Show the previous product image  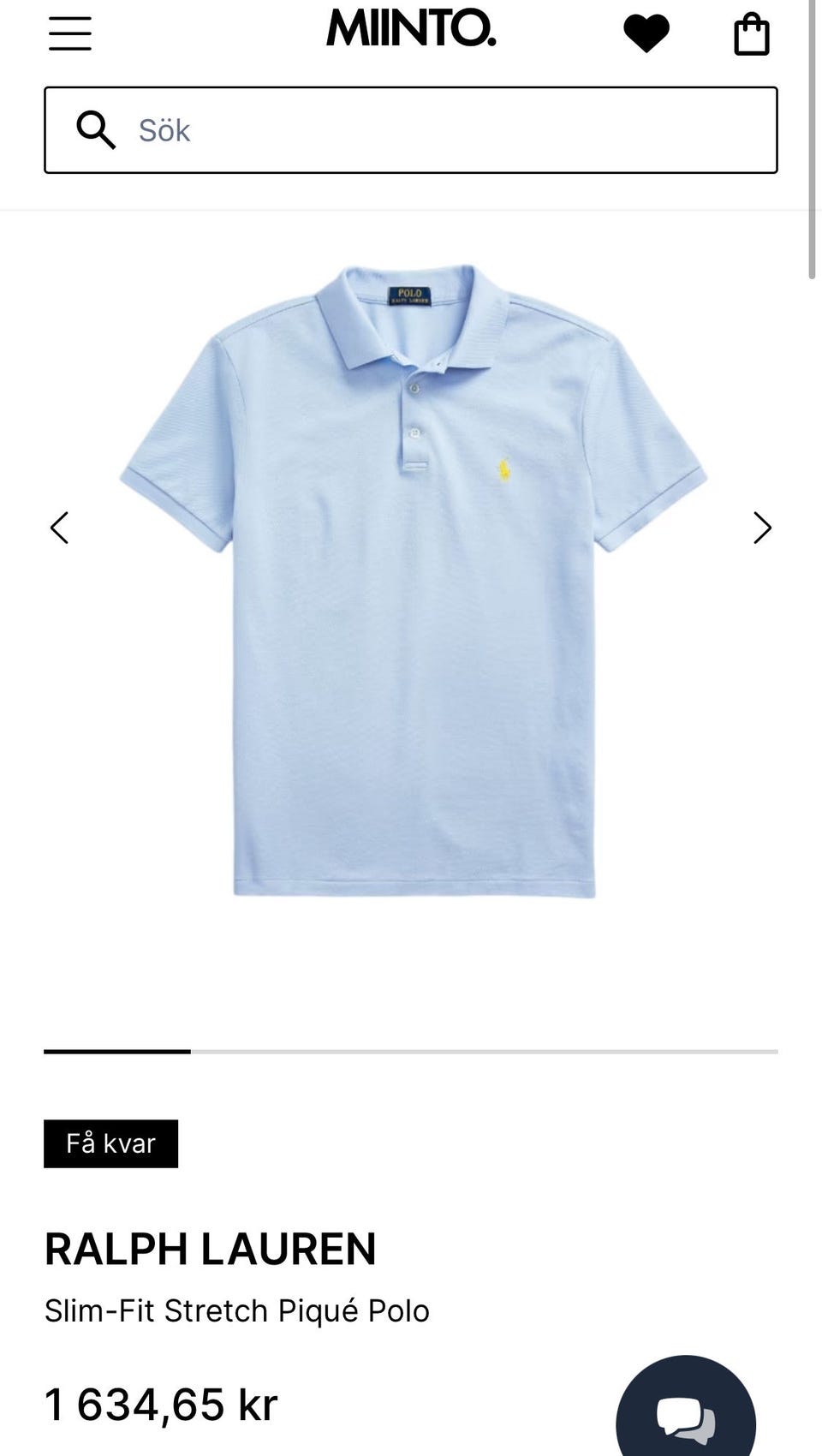pos(59,528)
